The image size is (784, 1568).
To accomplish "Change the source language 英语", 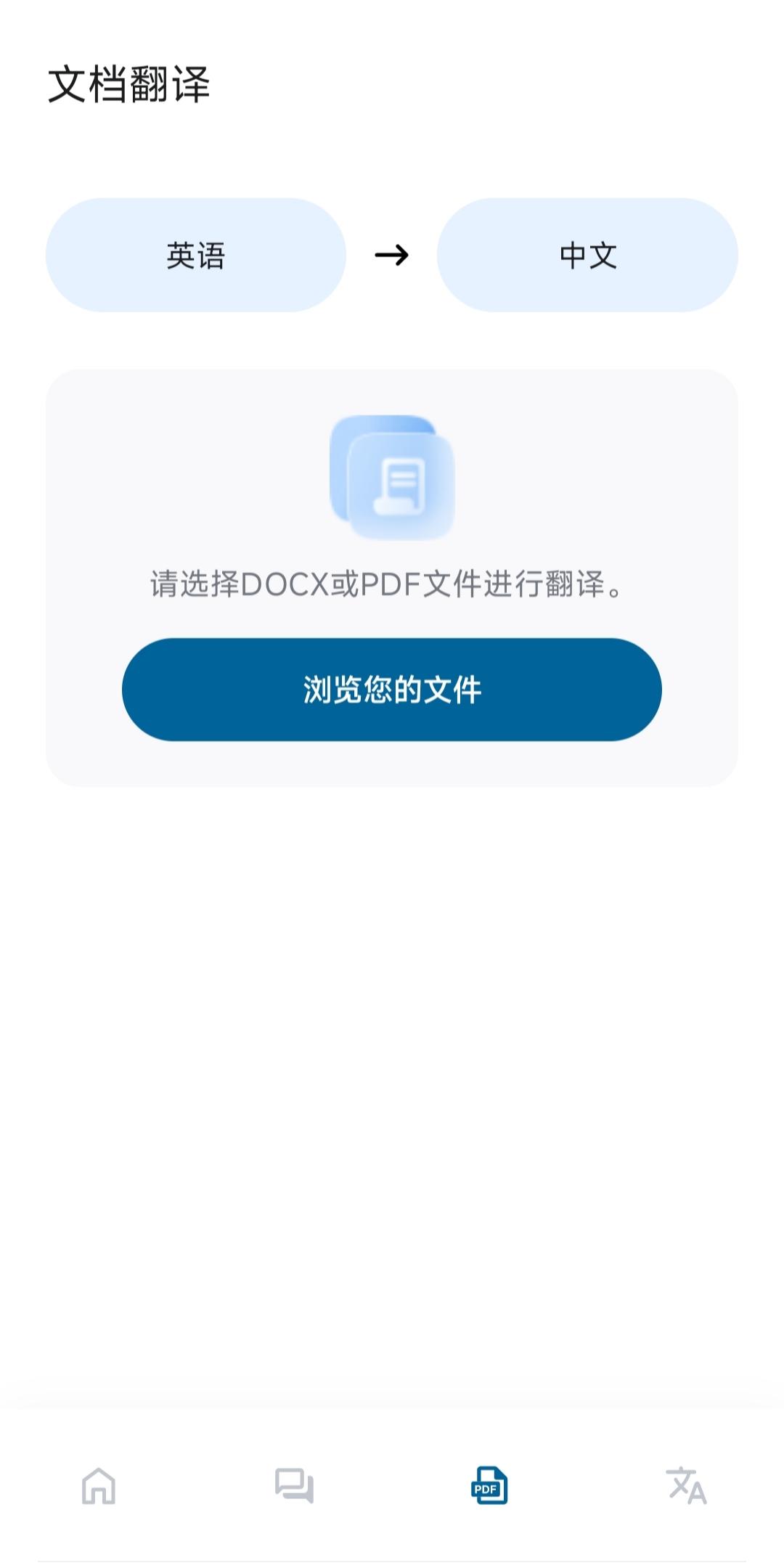I will coord(196,256).
